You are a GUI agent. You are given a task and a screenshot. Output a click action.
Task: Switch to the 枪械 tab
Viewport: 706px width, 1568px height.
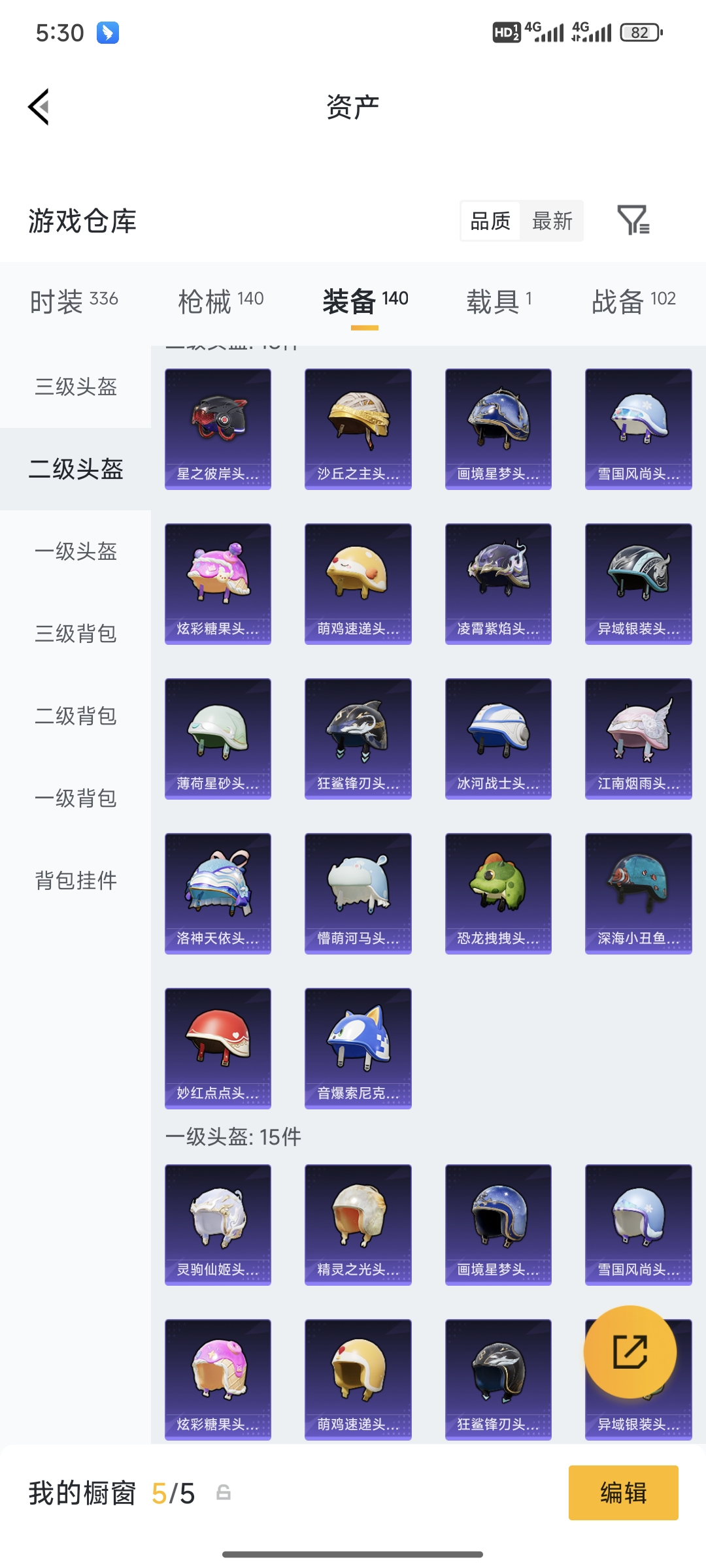click(221, 301)
